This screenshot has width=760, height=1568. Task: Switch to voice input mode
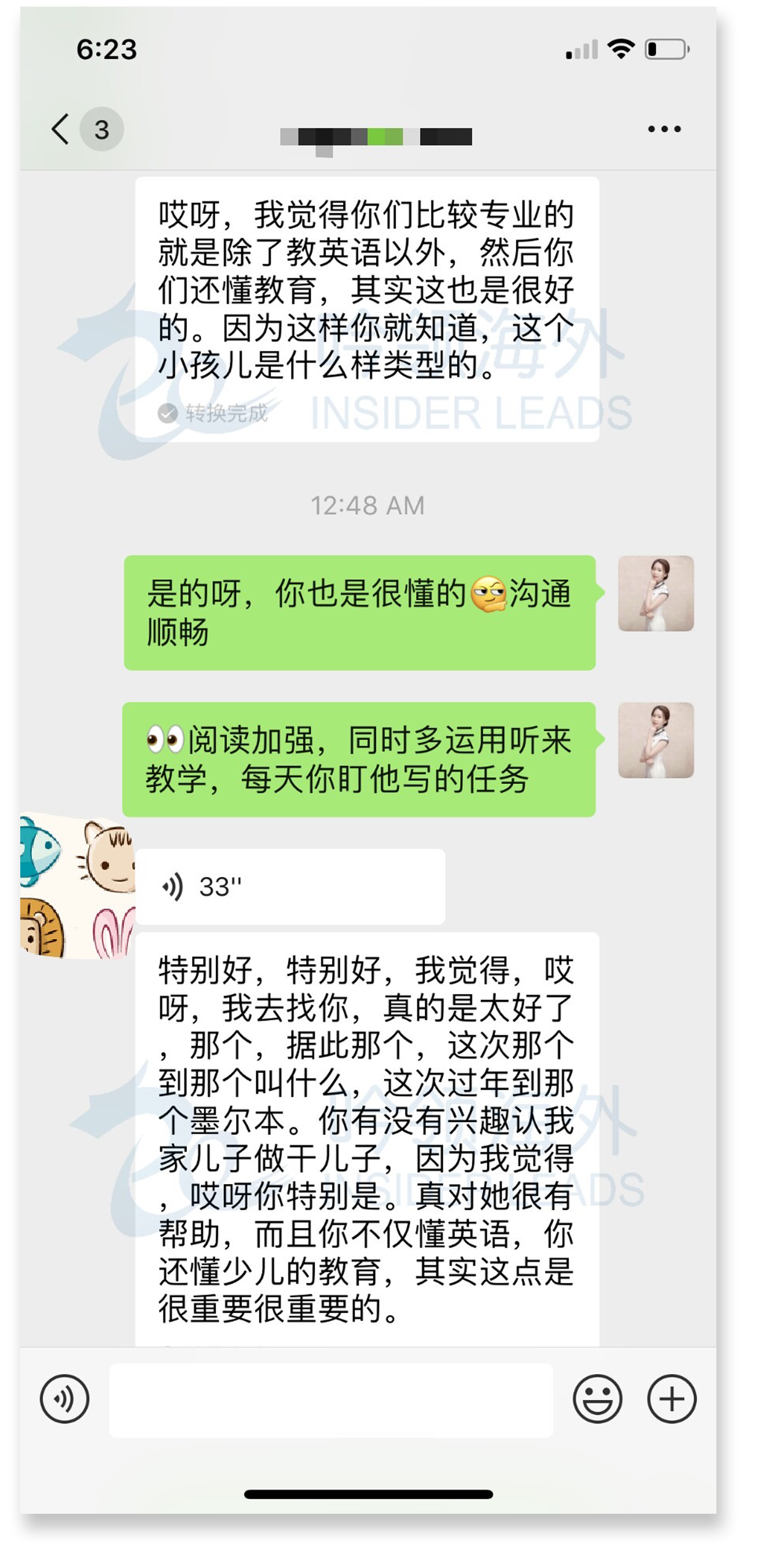coord(64,1399)
